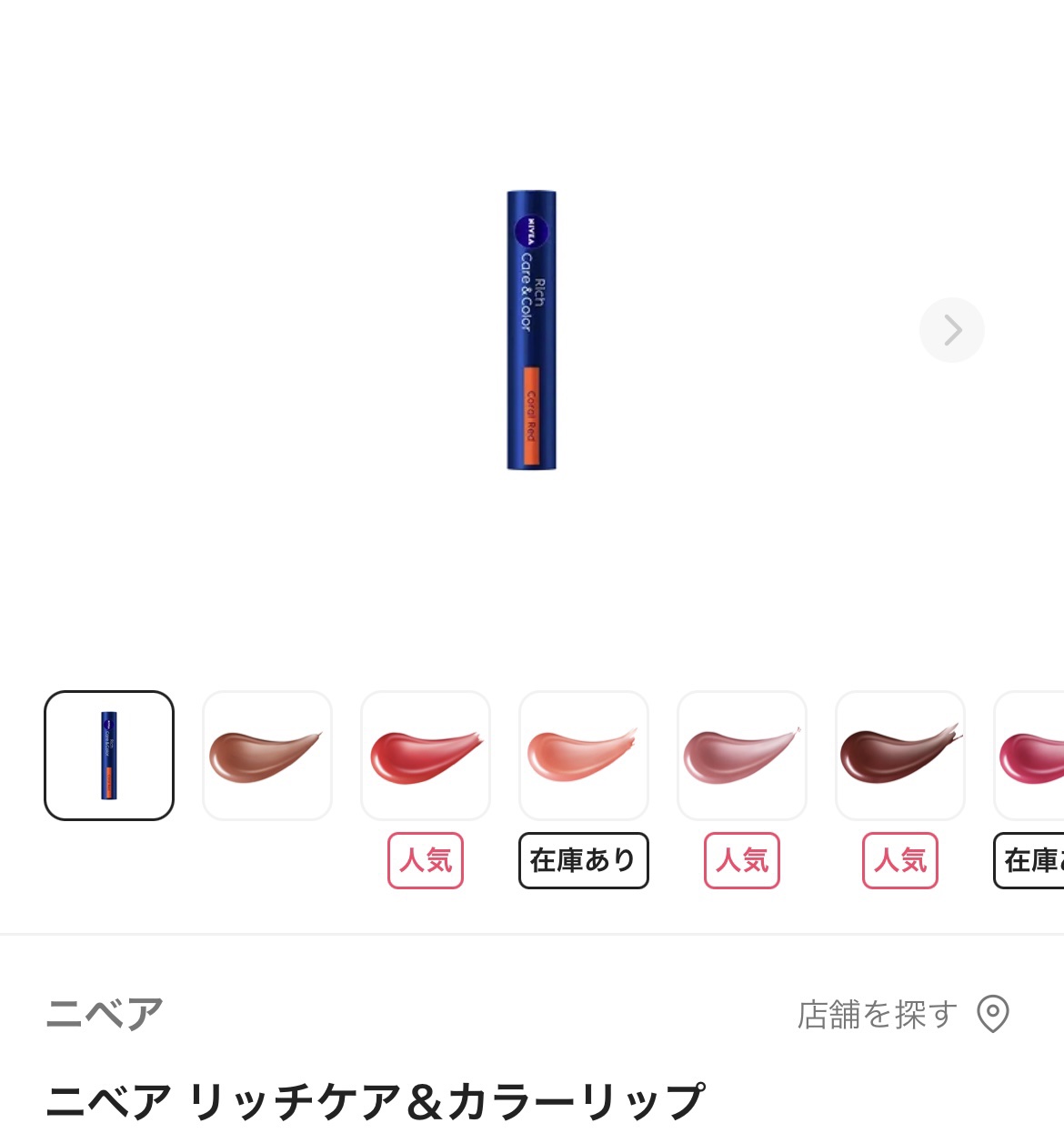Choose the mauve pink color swatch

(742, 756)
